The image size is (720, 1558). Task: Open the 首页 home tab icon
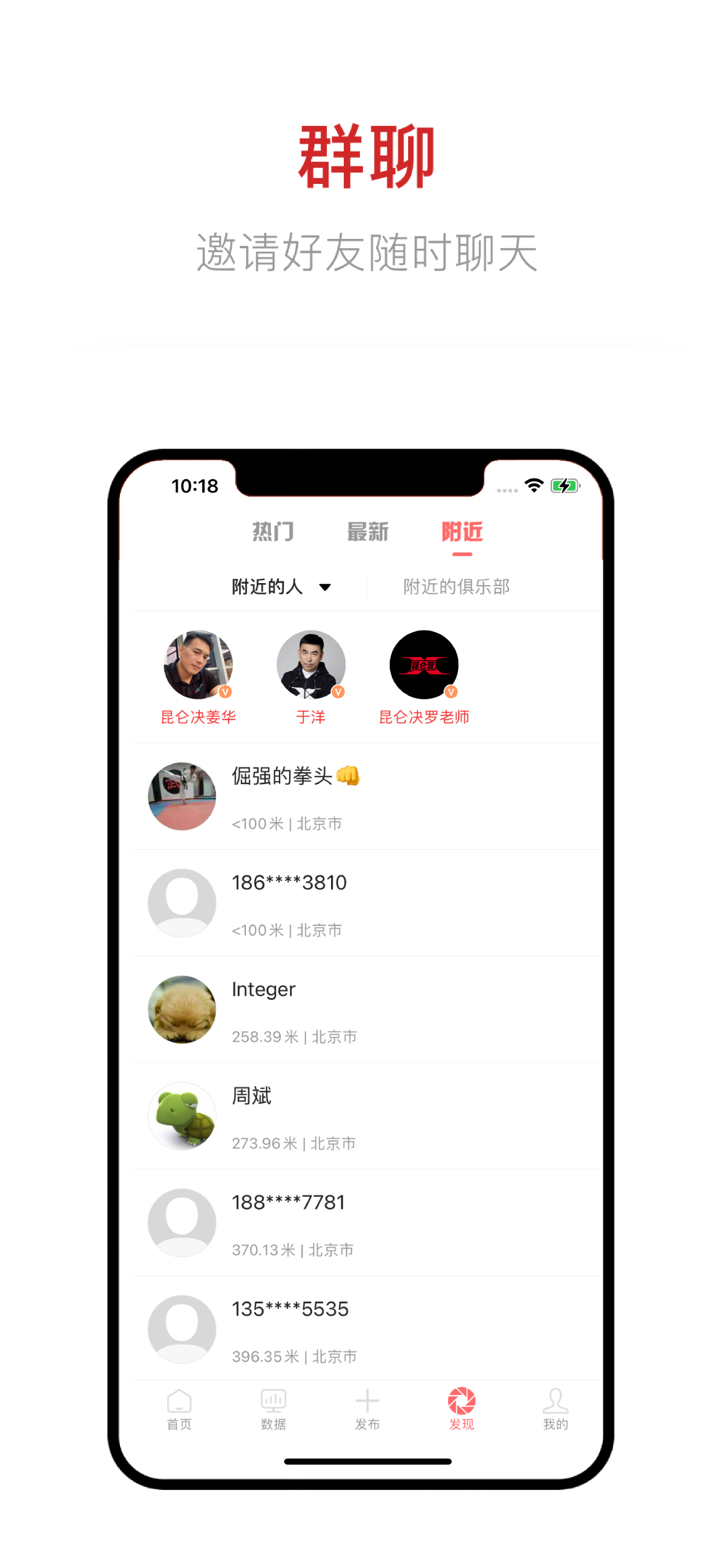coord(179,1405)
